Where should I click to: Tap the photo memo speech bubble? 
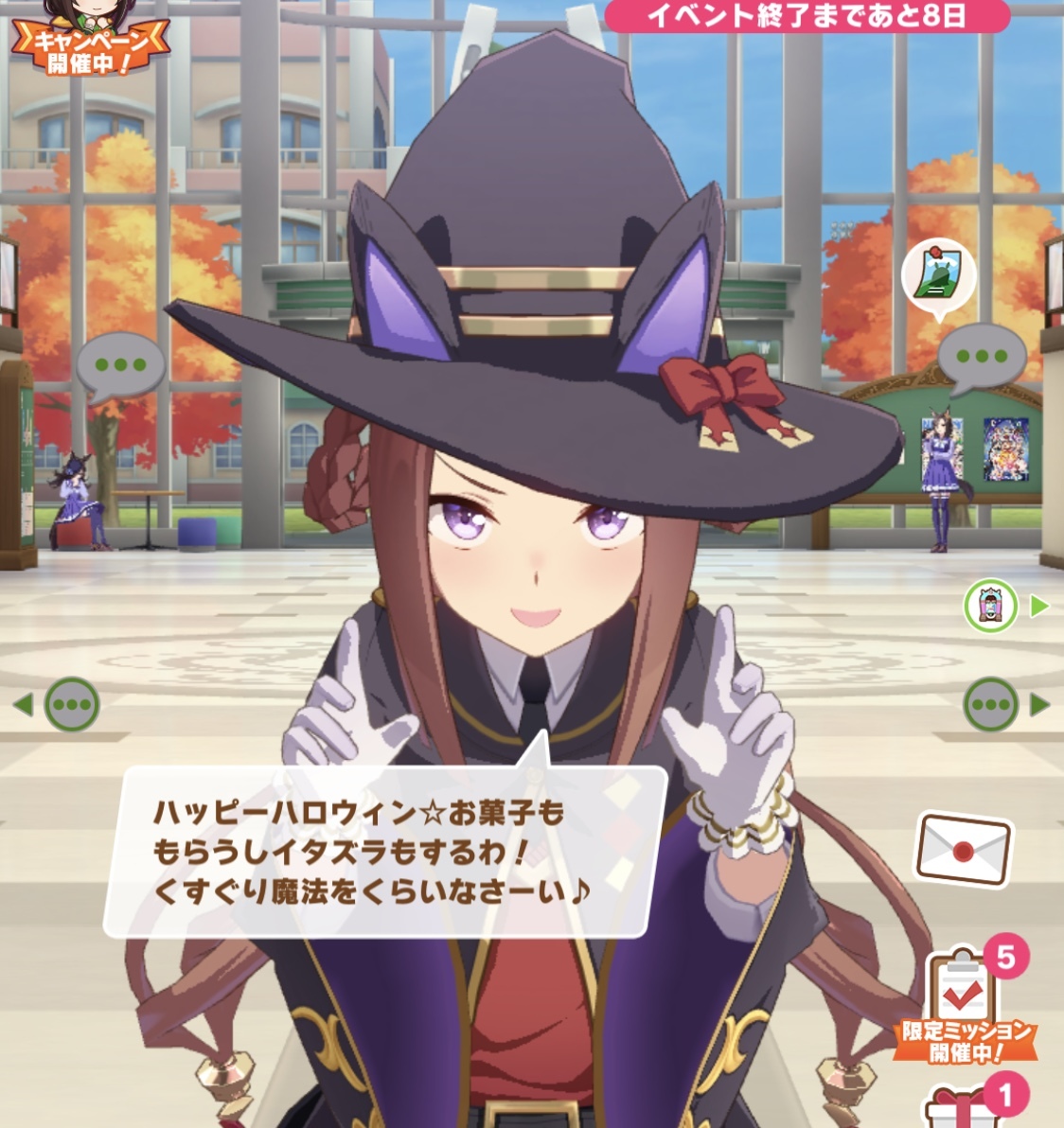[938, 276]
